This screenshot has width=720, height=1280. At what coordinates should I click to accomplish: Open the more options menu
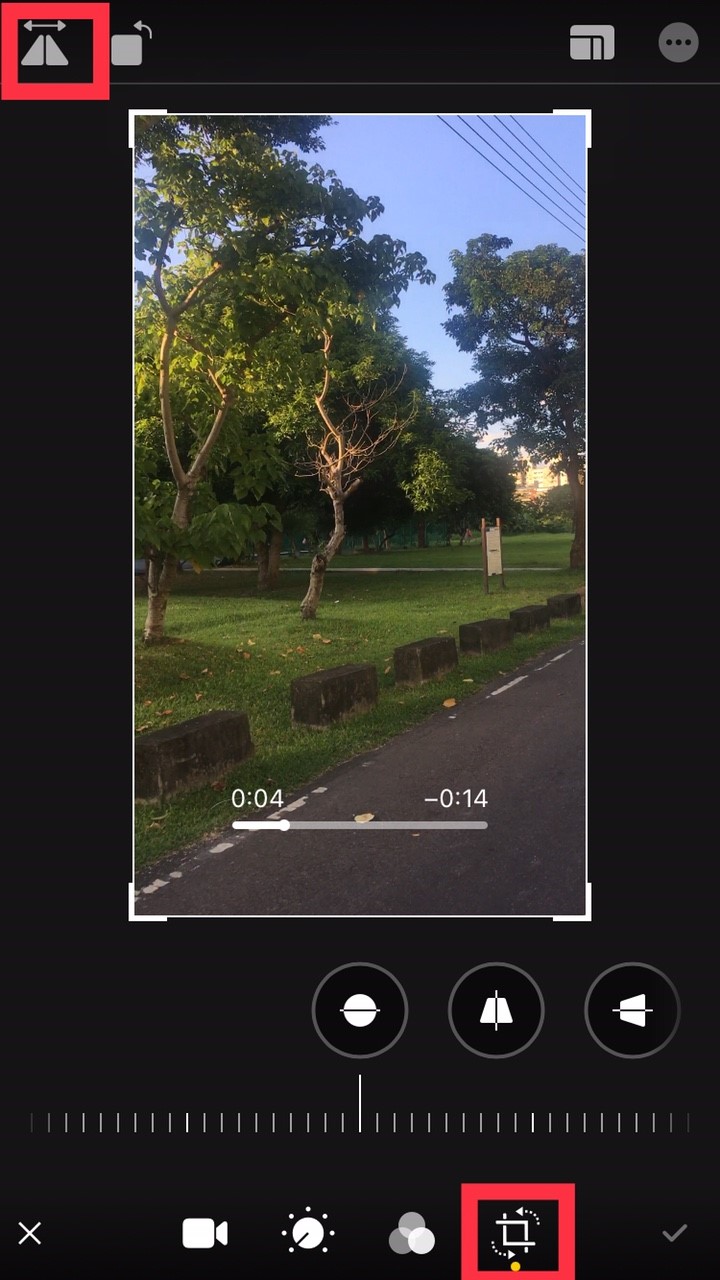pos(678,44)
